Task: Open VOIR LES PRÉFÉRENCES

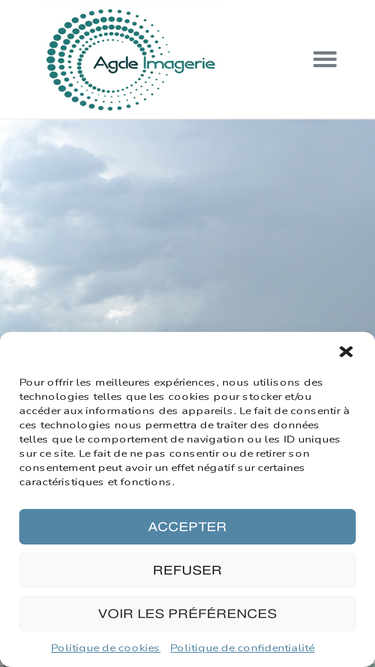Action: click(x=188, y=613)
